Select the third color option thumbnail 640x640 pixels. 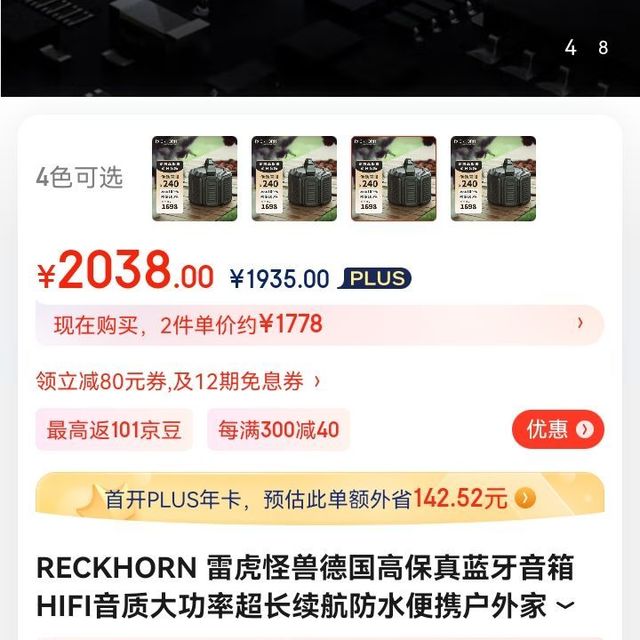[x=394, y=178]
